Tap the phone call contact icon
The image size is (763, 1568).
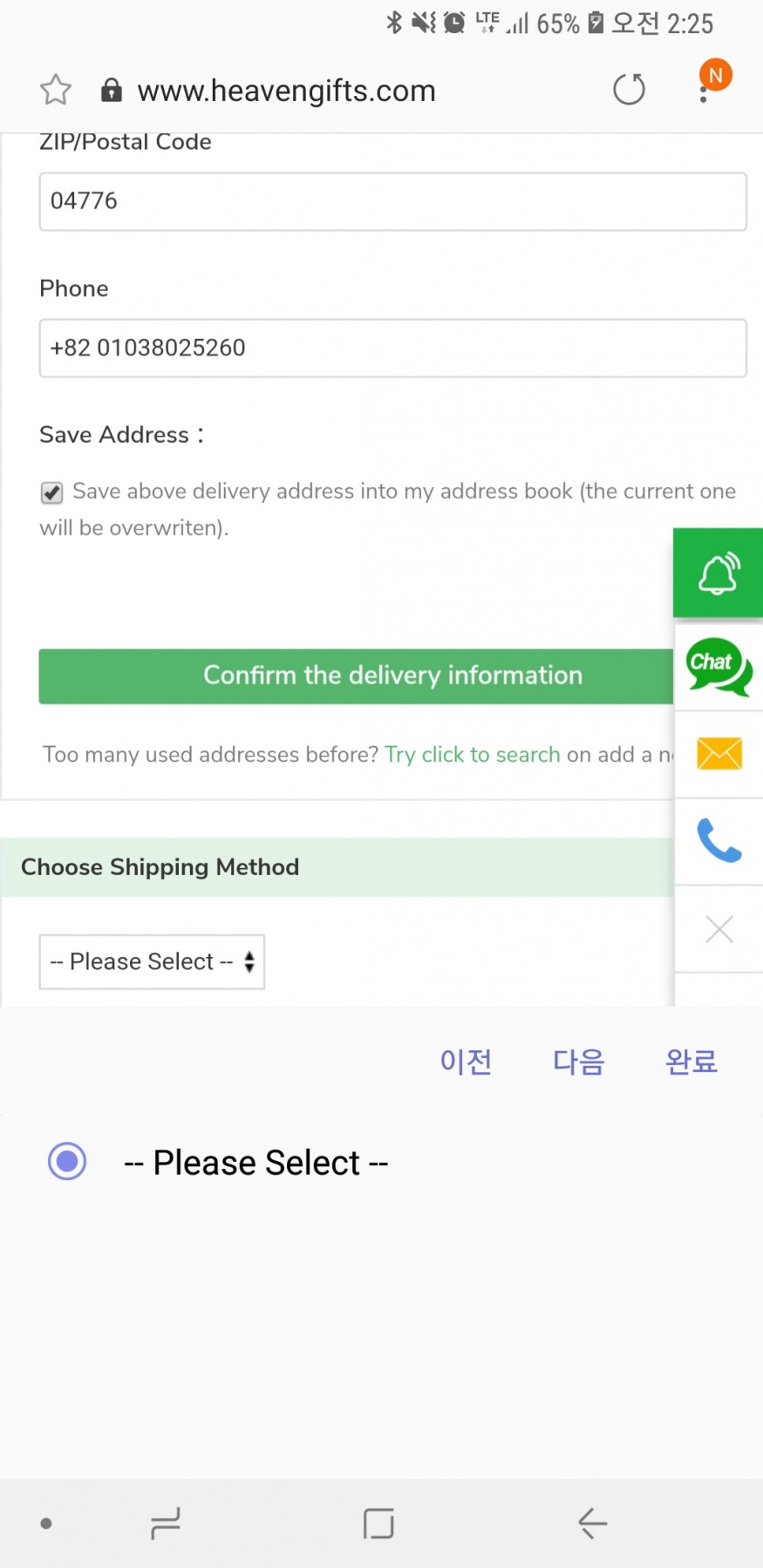[719, 841]
